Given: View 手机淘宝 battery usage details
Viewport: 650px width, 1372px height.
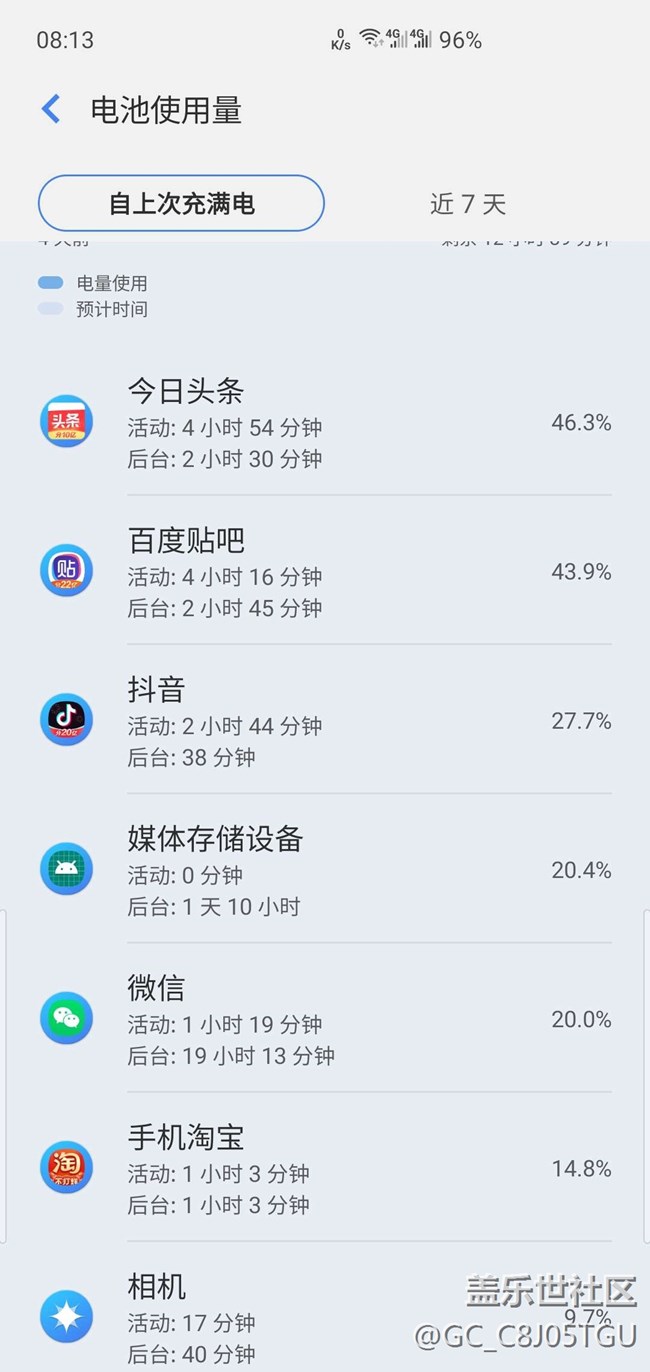Looking at the screenshot, I should (325, 1167).
